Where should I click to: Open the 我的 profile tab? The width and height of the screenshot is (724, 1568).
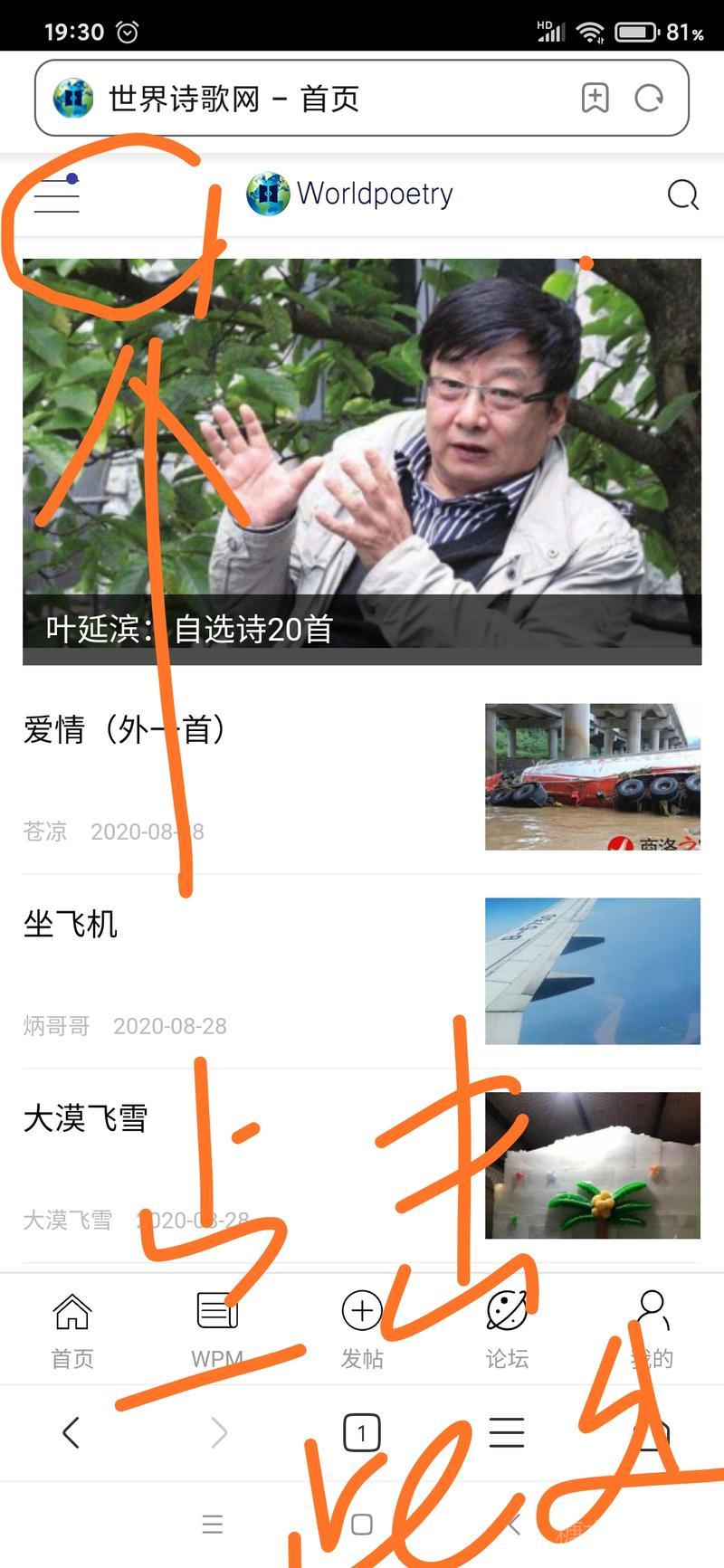tap(652, 1329)
